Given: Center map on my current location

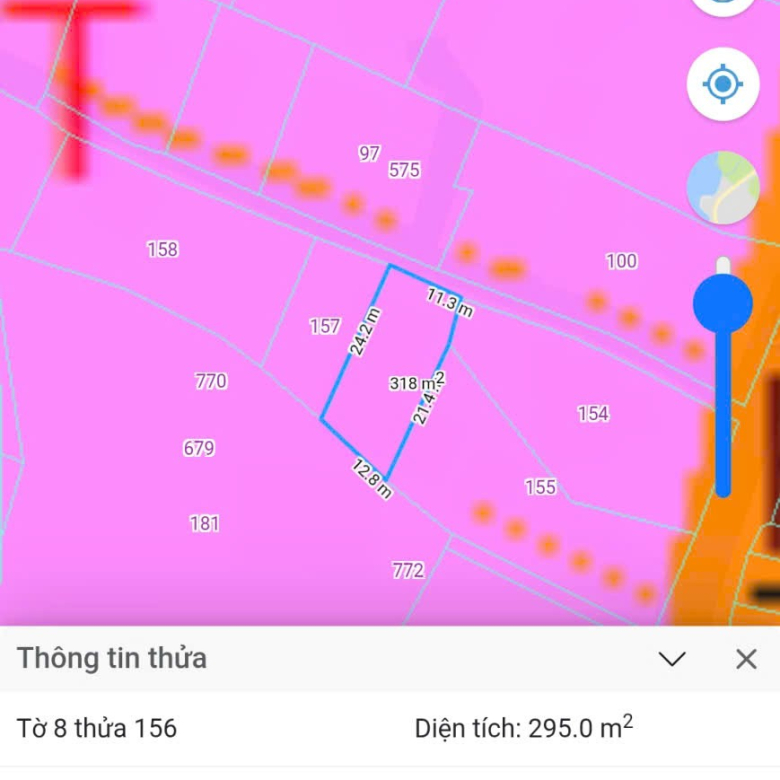Looking at the screenshot, I should [x=722, y=84].
